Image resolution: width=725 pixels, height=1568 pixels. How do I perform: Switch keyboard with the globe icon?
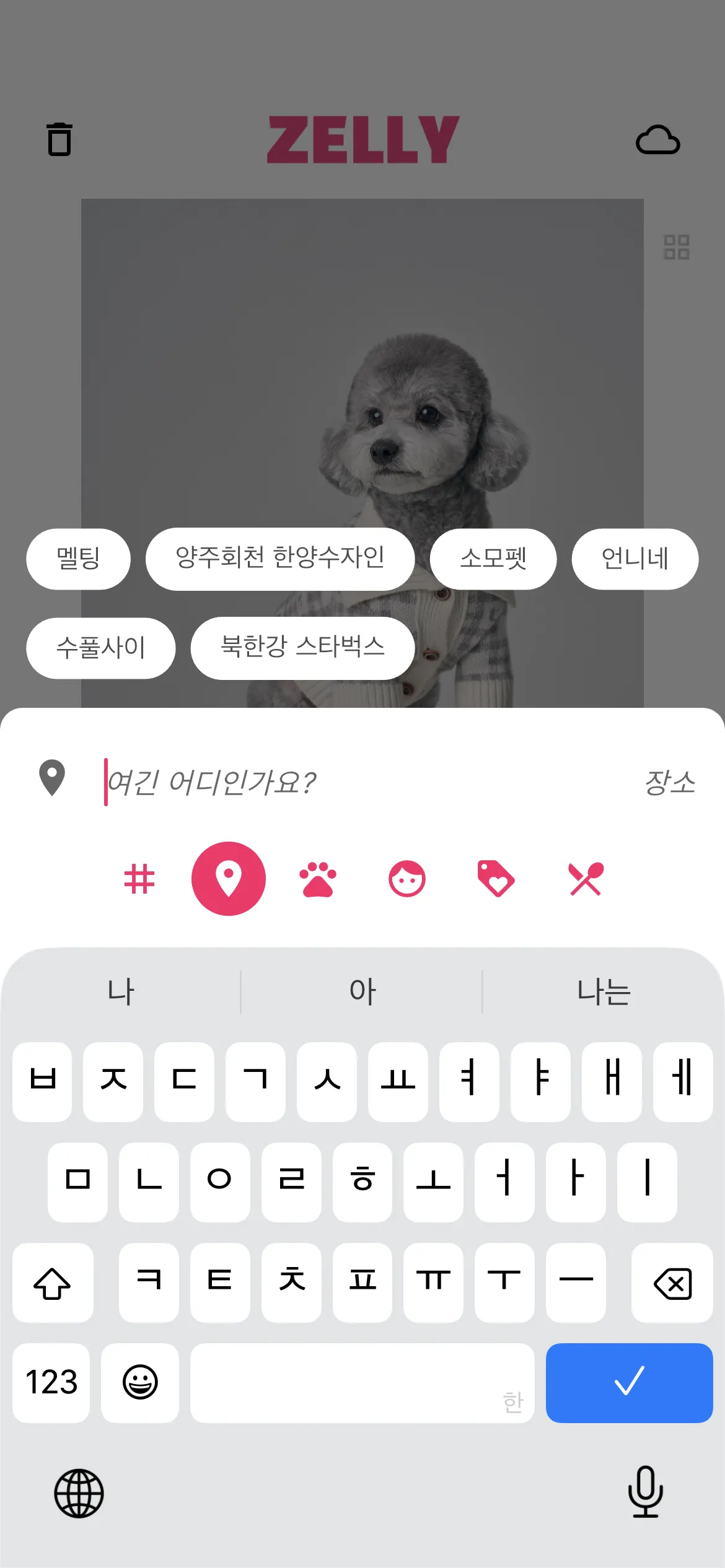tap(79, 1494)
